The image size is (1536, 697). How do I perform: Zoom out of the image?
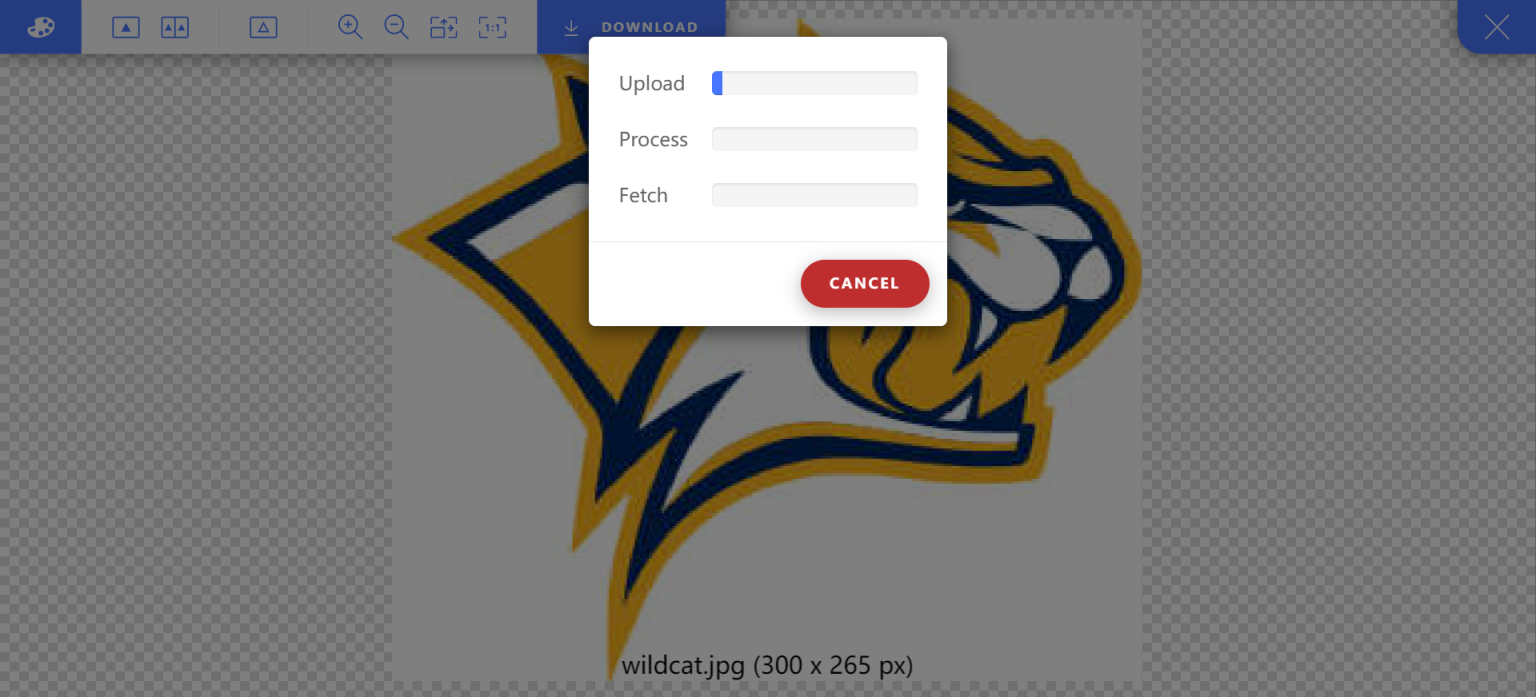pos(396,27)
